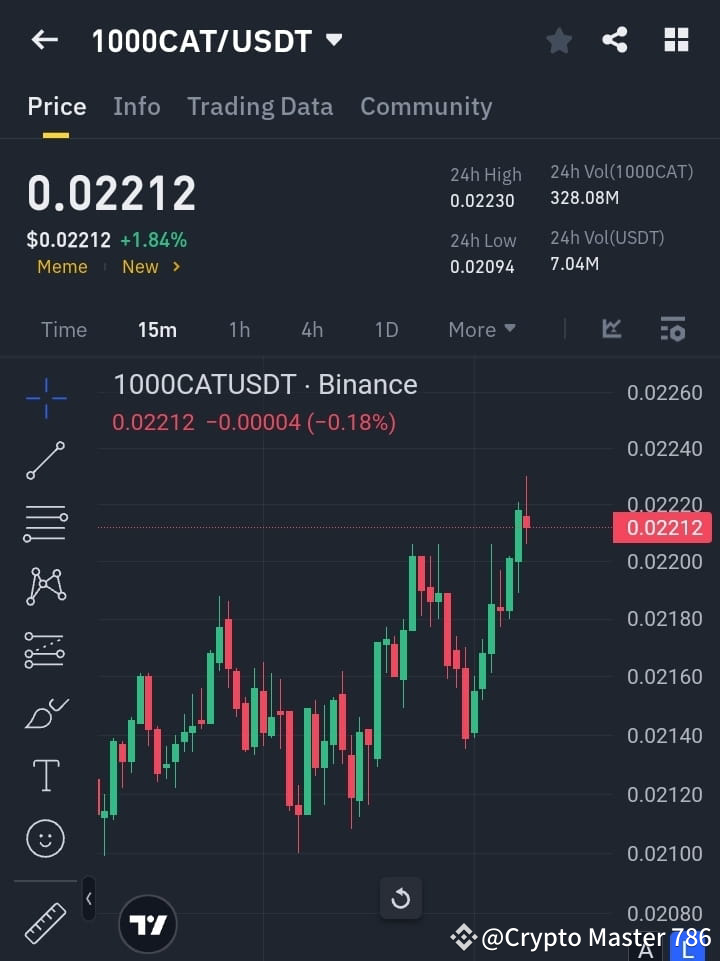Image resolution: width=720 pixels, height=961 pixels.
Task: Refresh the chart view
Action: (x=401, y=899)
